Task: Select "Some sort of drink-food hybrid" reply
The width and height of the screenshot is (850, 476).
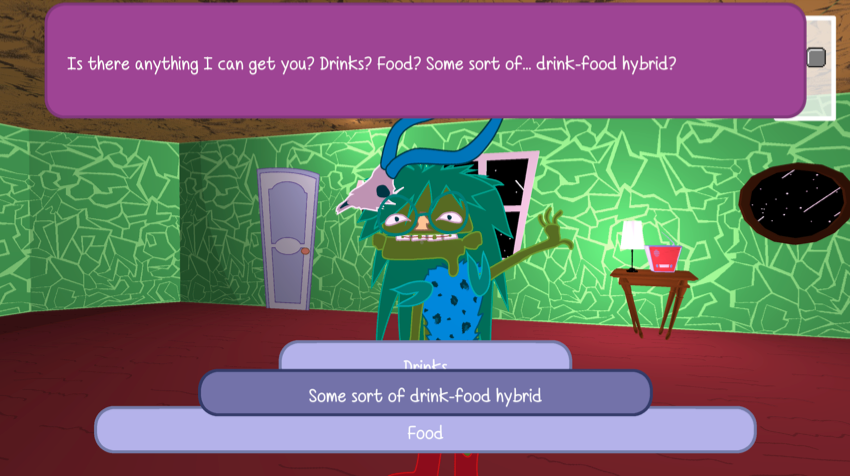Action: [425, 395]
